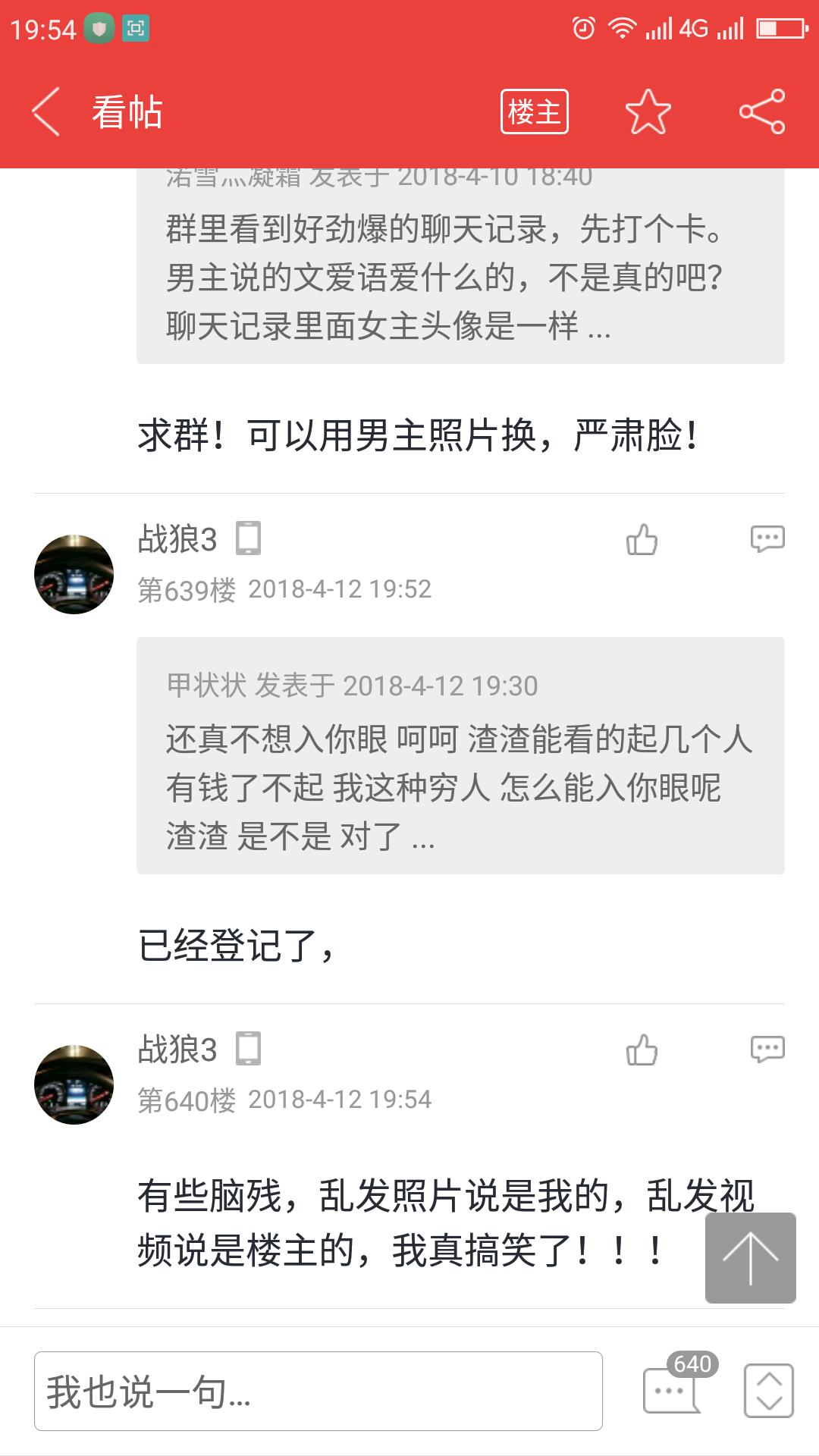The height and width of the screenshot is (1456, 819).
Task: Open 战狼3's profile from floor 640
Action: [x=177, y=1050]
